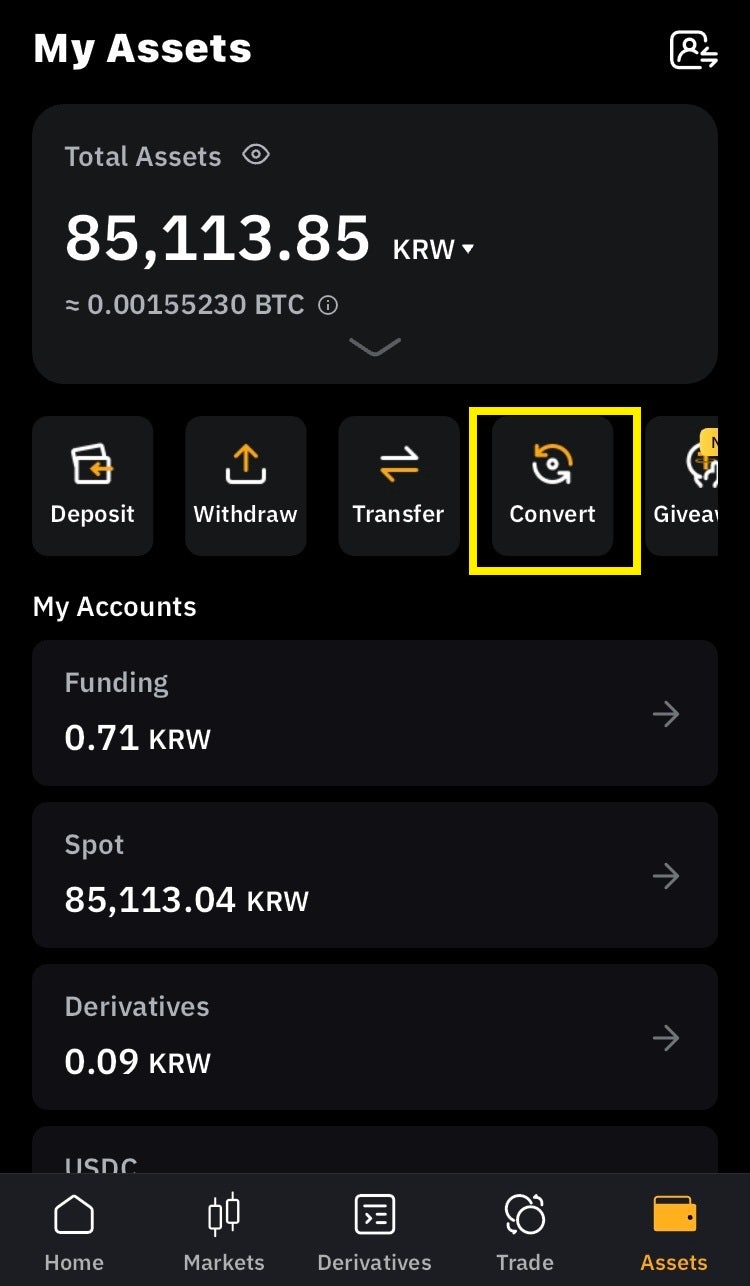Tap the BTC estimate info icon
The height and width of the screenshot is (1286, 750).
(x=328, y=305)
